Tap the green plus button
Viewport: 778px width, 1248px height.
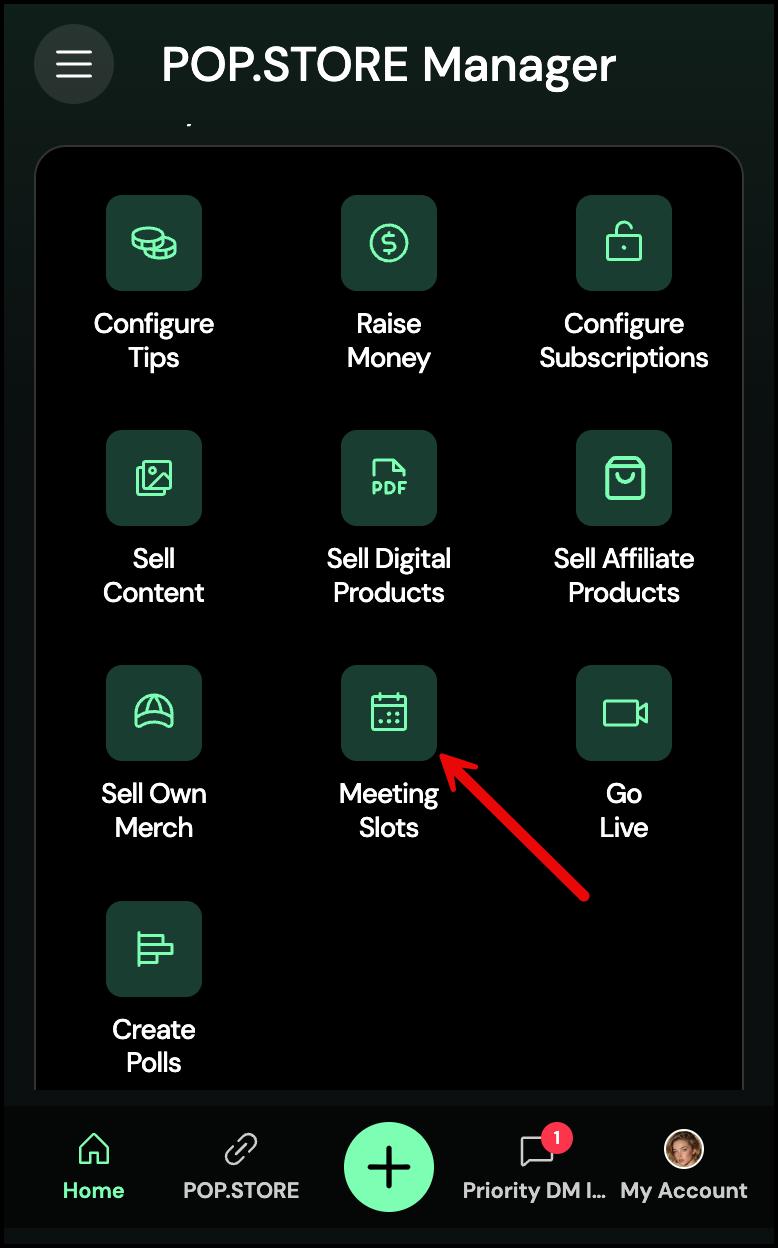[389, 1167]
